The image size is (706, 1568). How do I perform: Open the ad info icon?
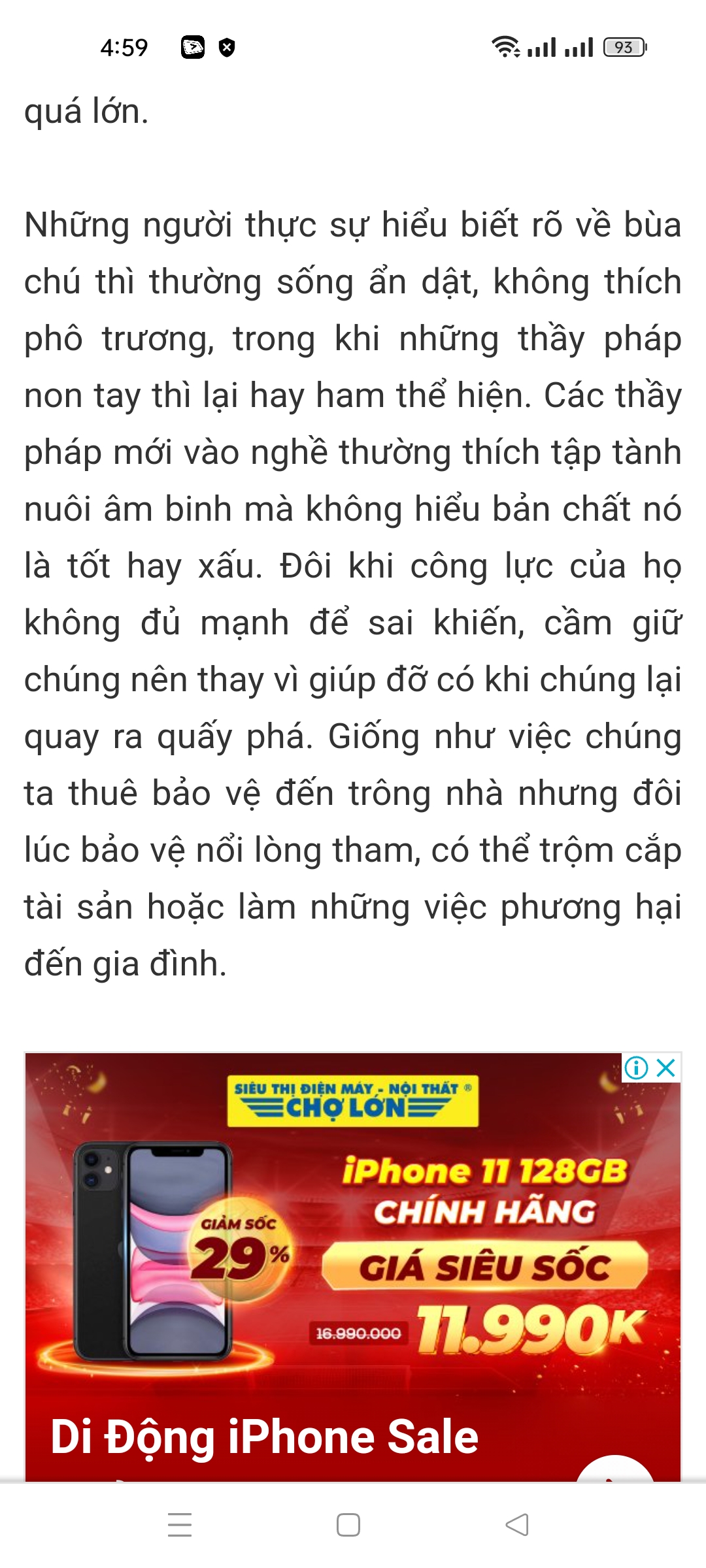(x=636, y=1068)
